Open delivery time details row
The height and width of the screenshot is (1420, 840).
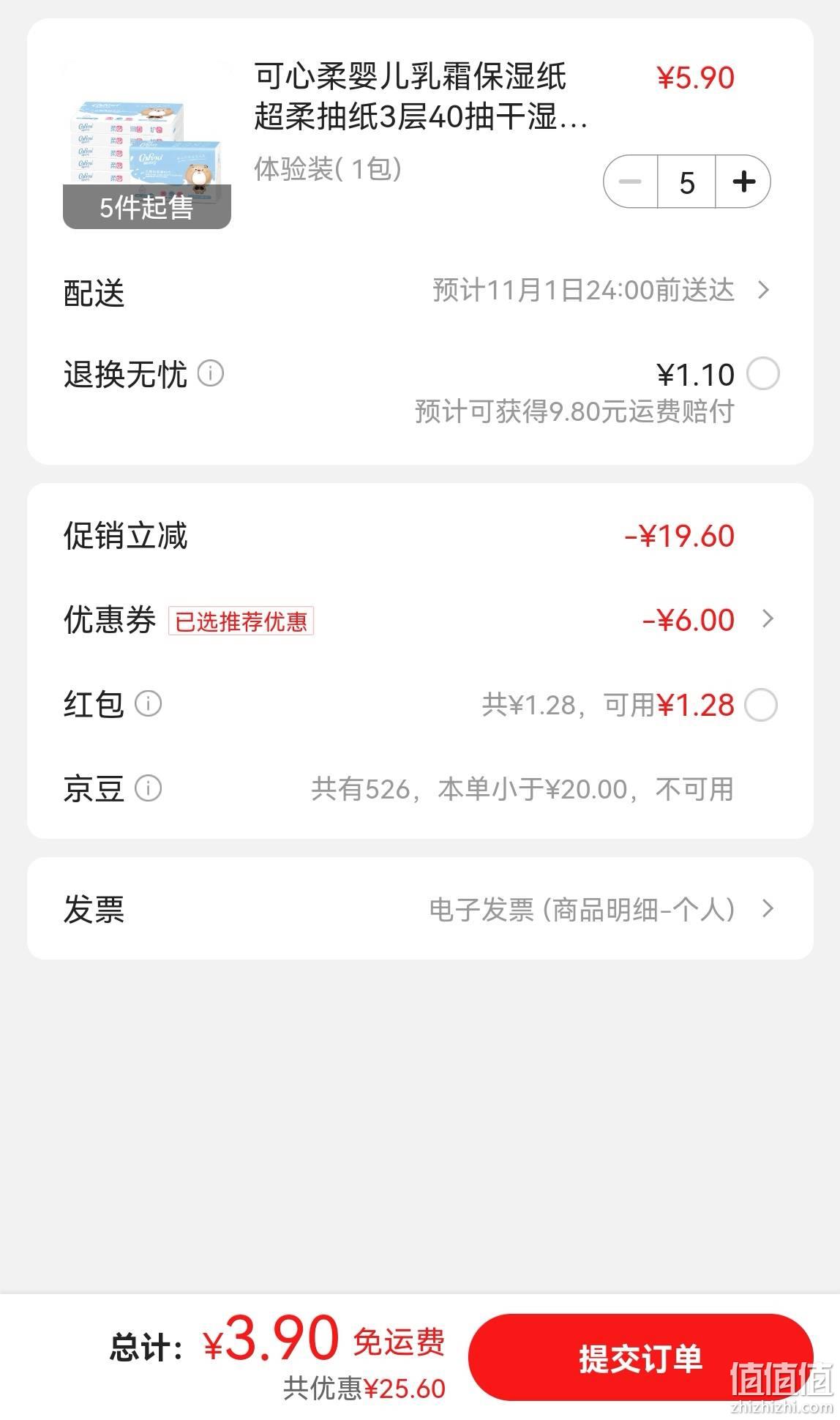tap(420, 291)
